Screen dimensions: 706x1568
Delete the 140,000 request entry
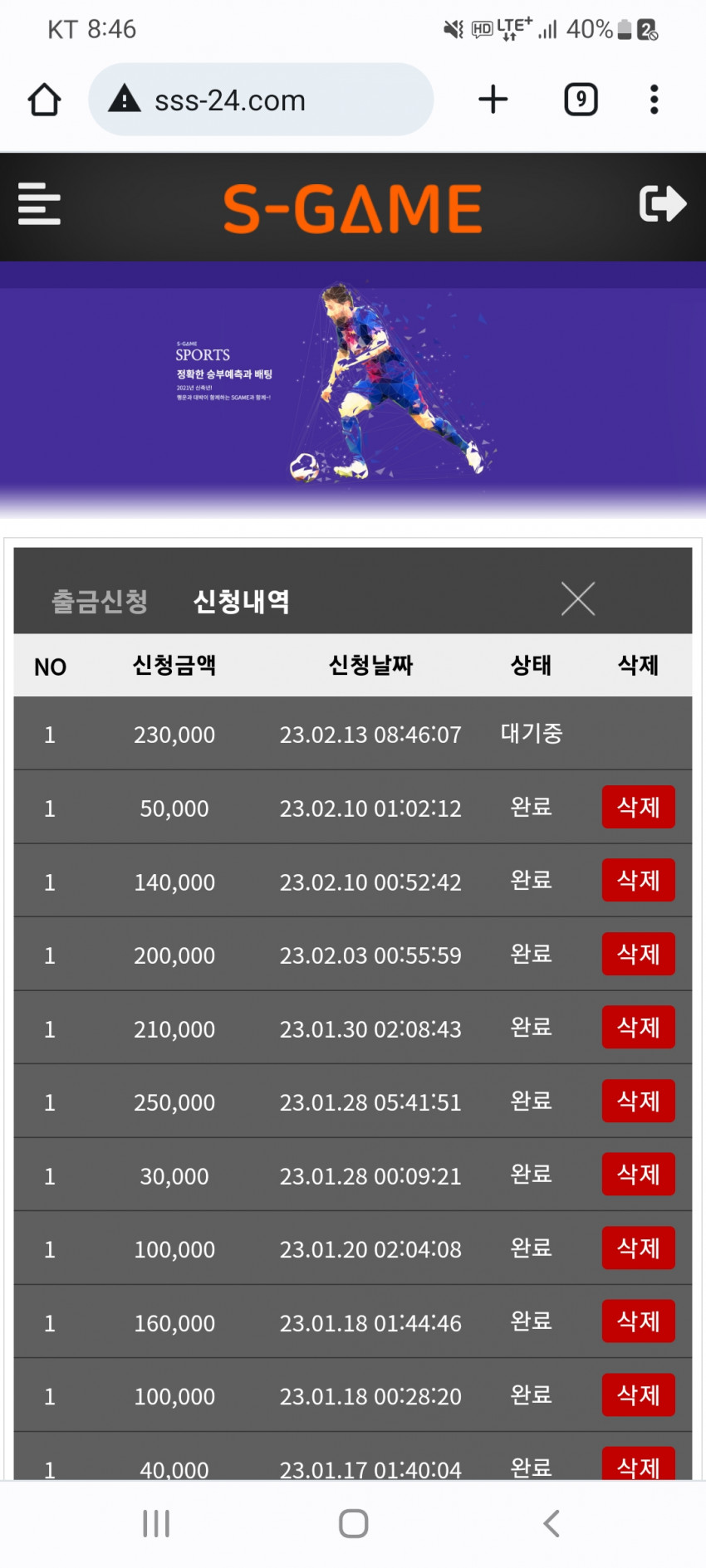(638, 880)
